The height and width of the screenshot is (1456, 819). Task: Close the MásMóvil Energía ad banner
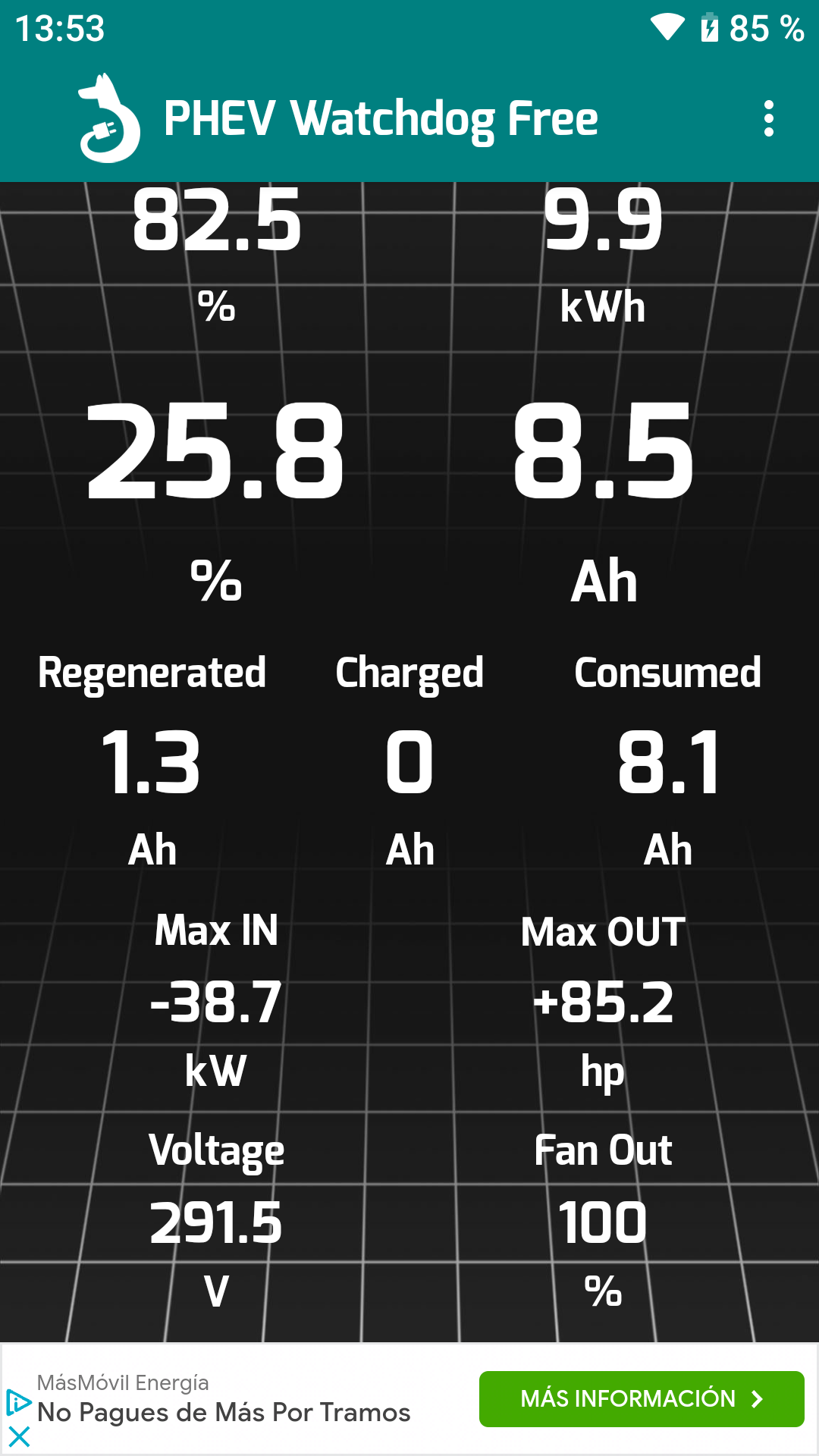point(19,1436)
